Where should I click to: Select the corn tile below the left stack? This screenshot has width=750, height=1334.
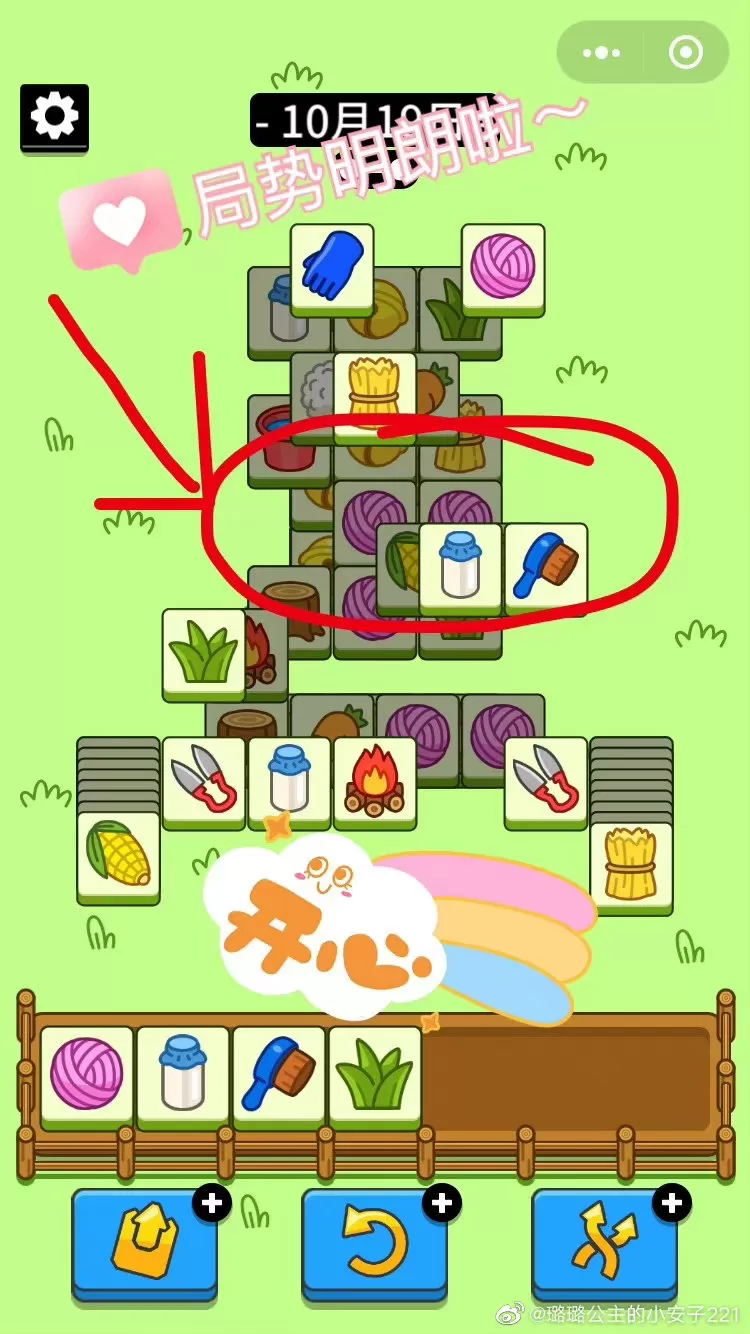[x=118, y=855]
